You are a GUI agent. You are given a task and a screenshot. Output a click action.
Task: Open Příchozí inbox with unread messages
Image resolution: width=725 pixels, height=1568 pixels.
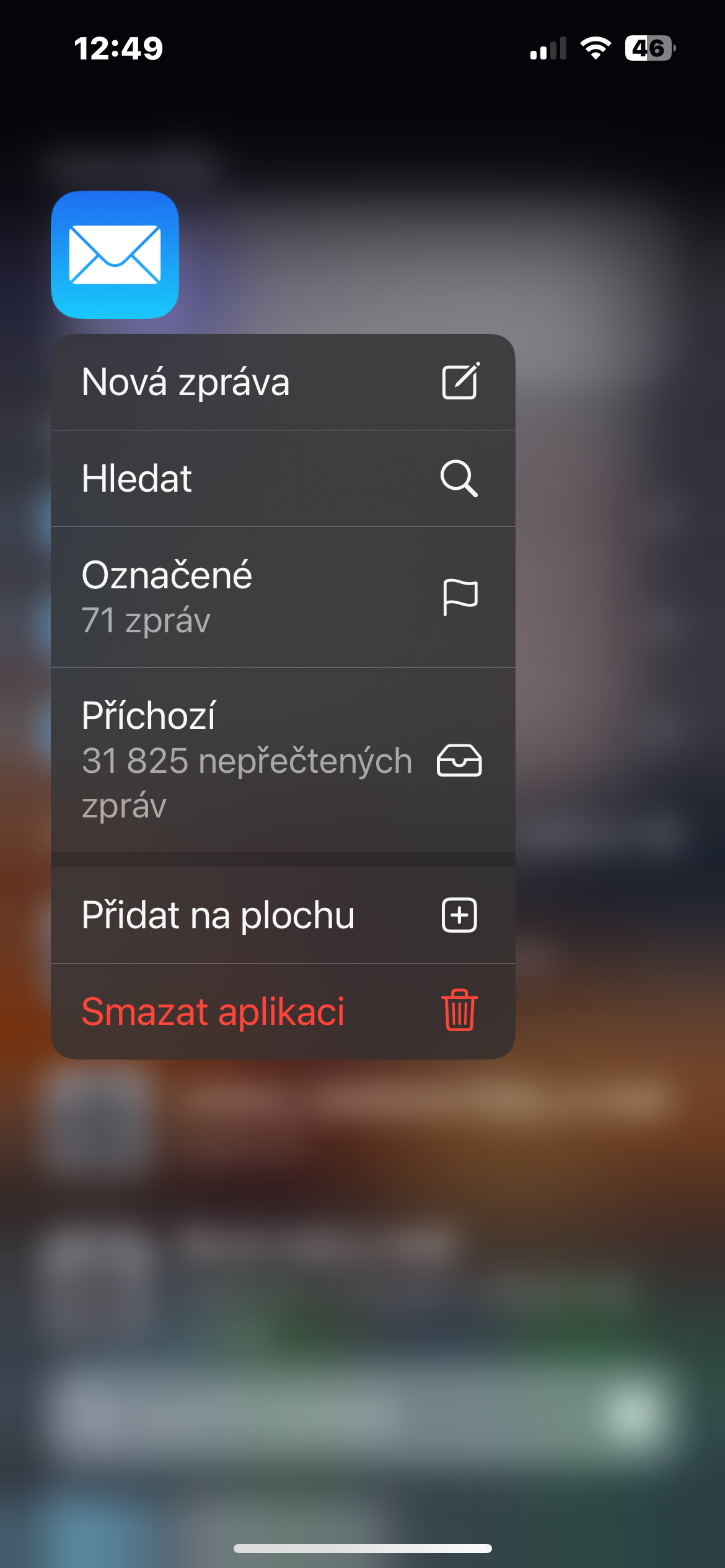283,760
